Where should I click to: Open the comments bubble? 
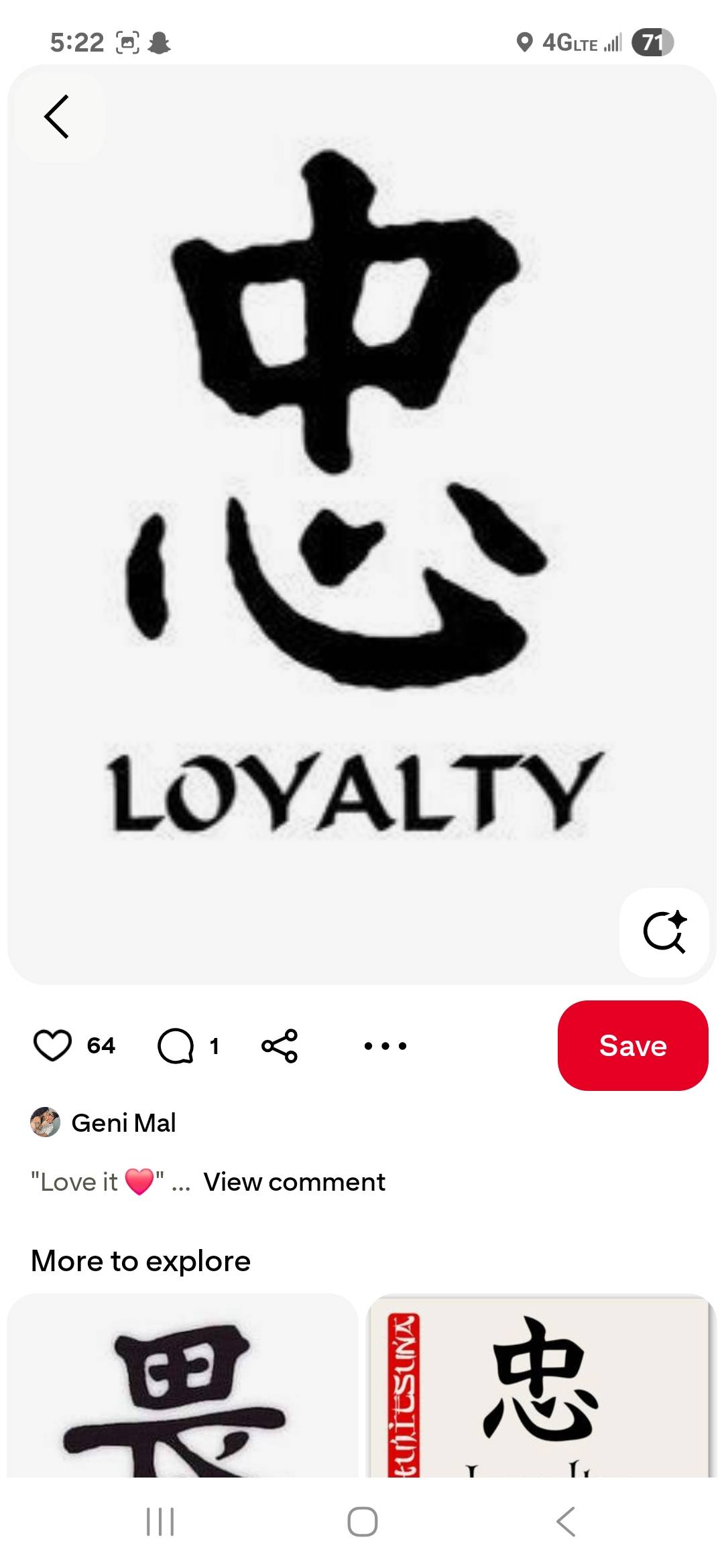point(176,1045)
